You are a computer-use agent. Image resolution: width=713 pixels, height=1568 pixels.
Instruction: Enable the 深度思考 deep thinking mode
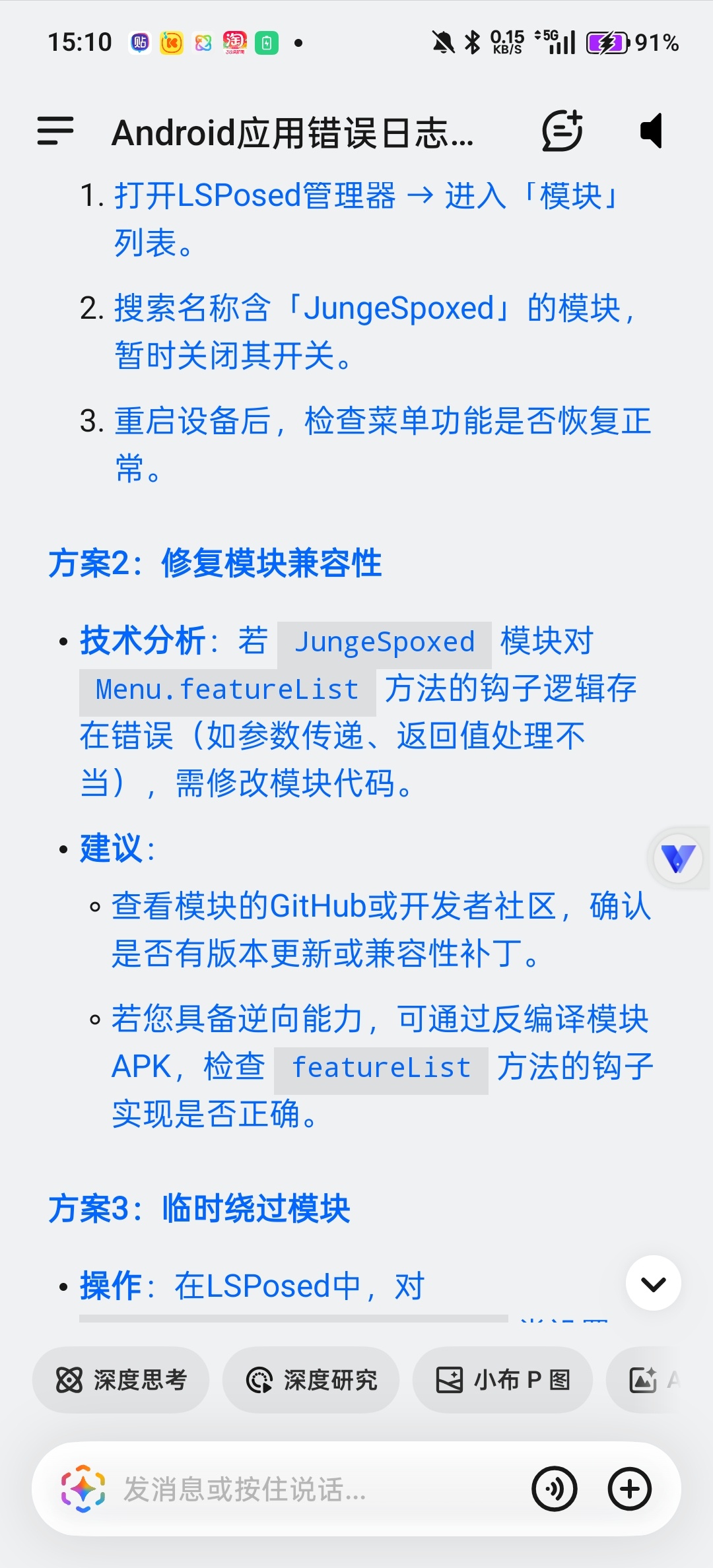pos(121,1379)
